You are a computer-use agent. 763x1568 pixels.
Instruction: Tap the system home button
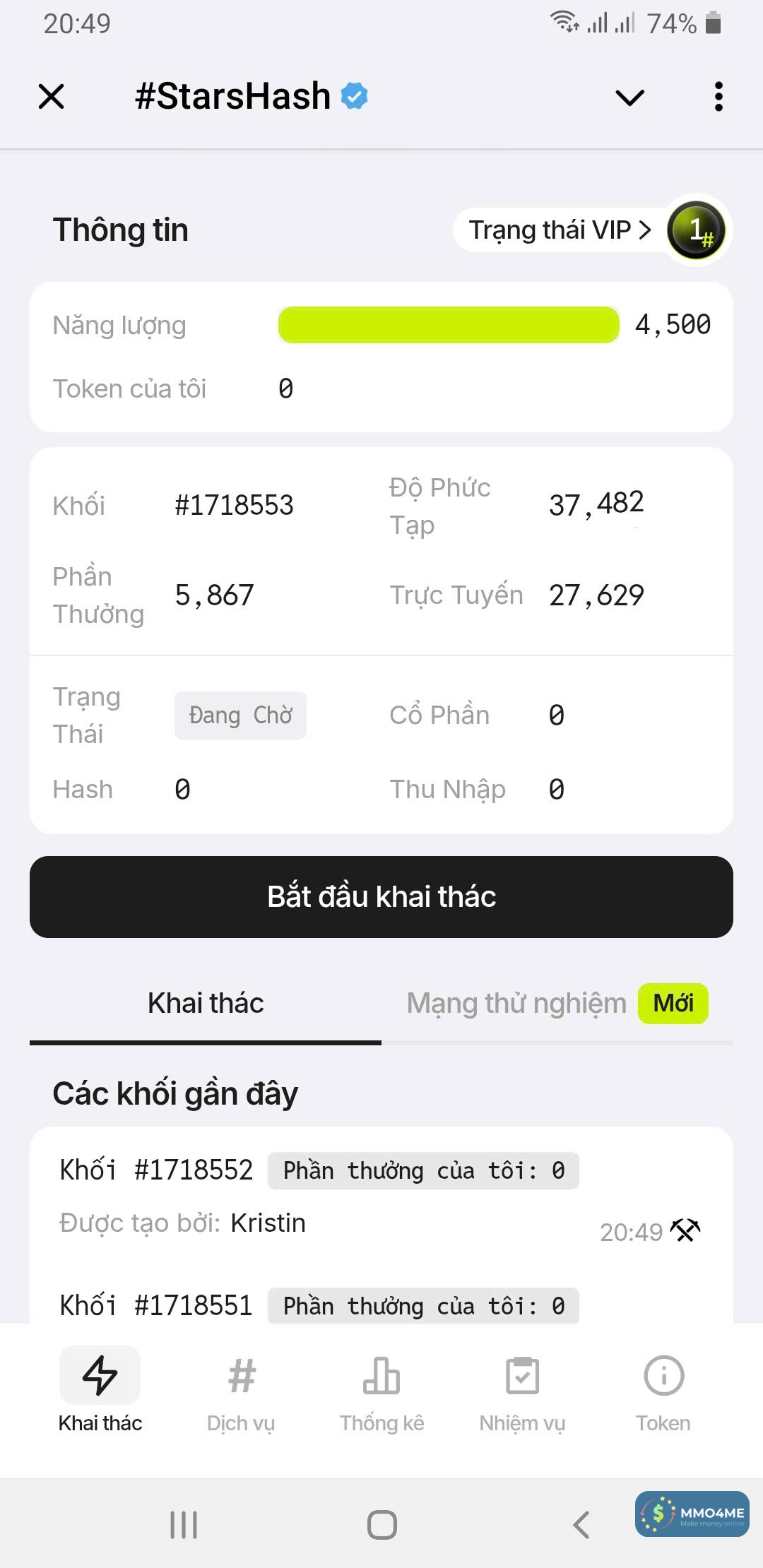(x=381, y=1525)
